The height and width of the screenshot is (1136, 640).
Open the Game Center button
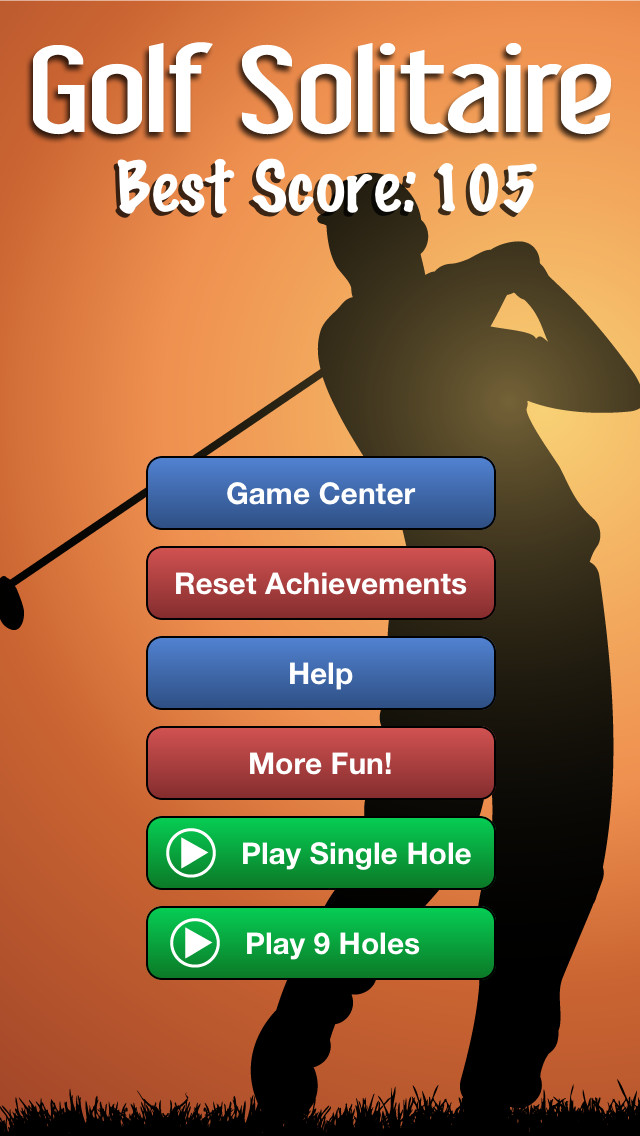(x=320, y=493)
